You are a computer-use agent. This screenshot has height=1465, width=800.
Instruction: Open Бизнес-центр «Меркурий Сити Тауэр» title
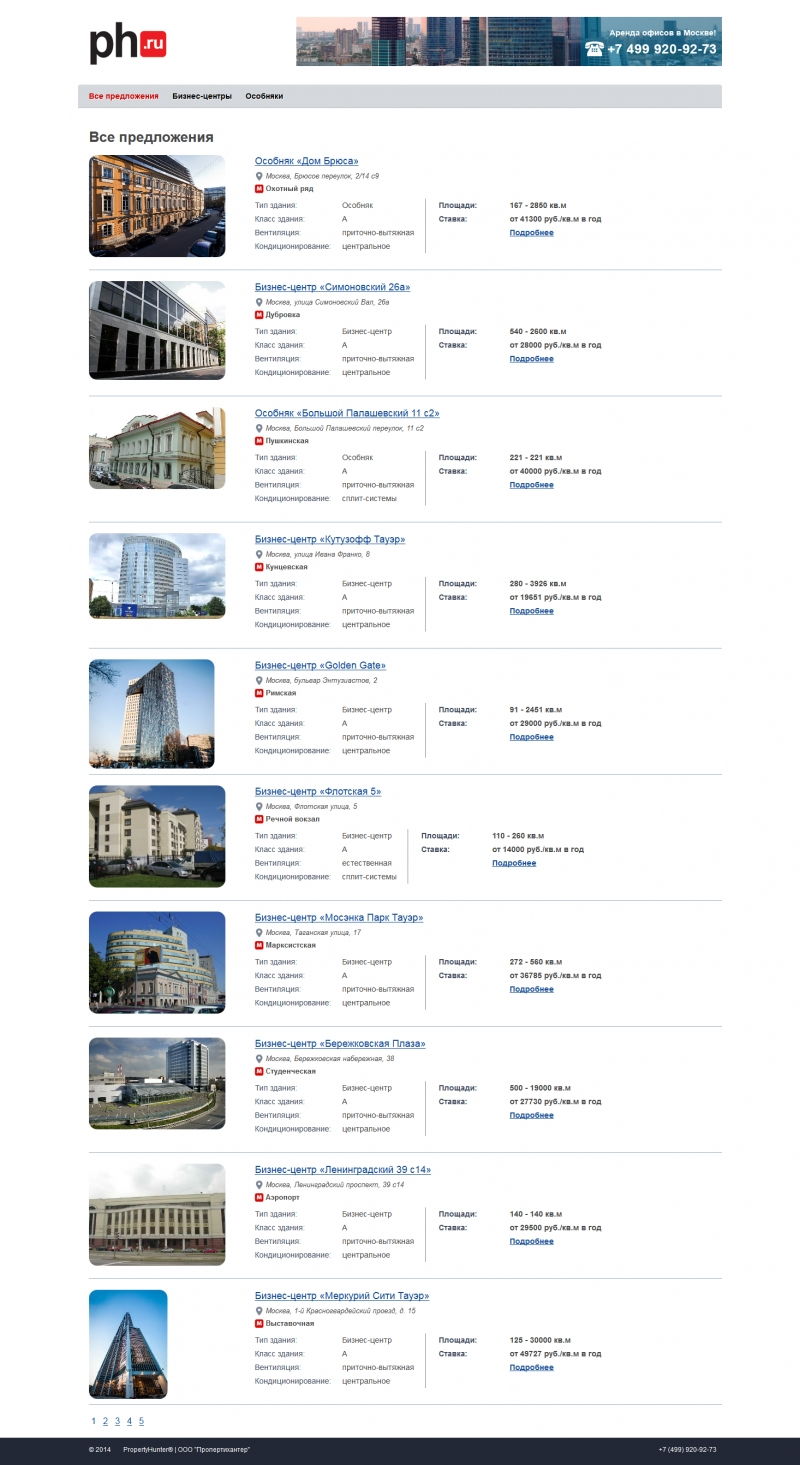(341, 1295)
